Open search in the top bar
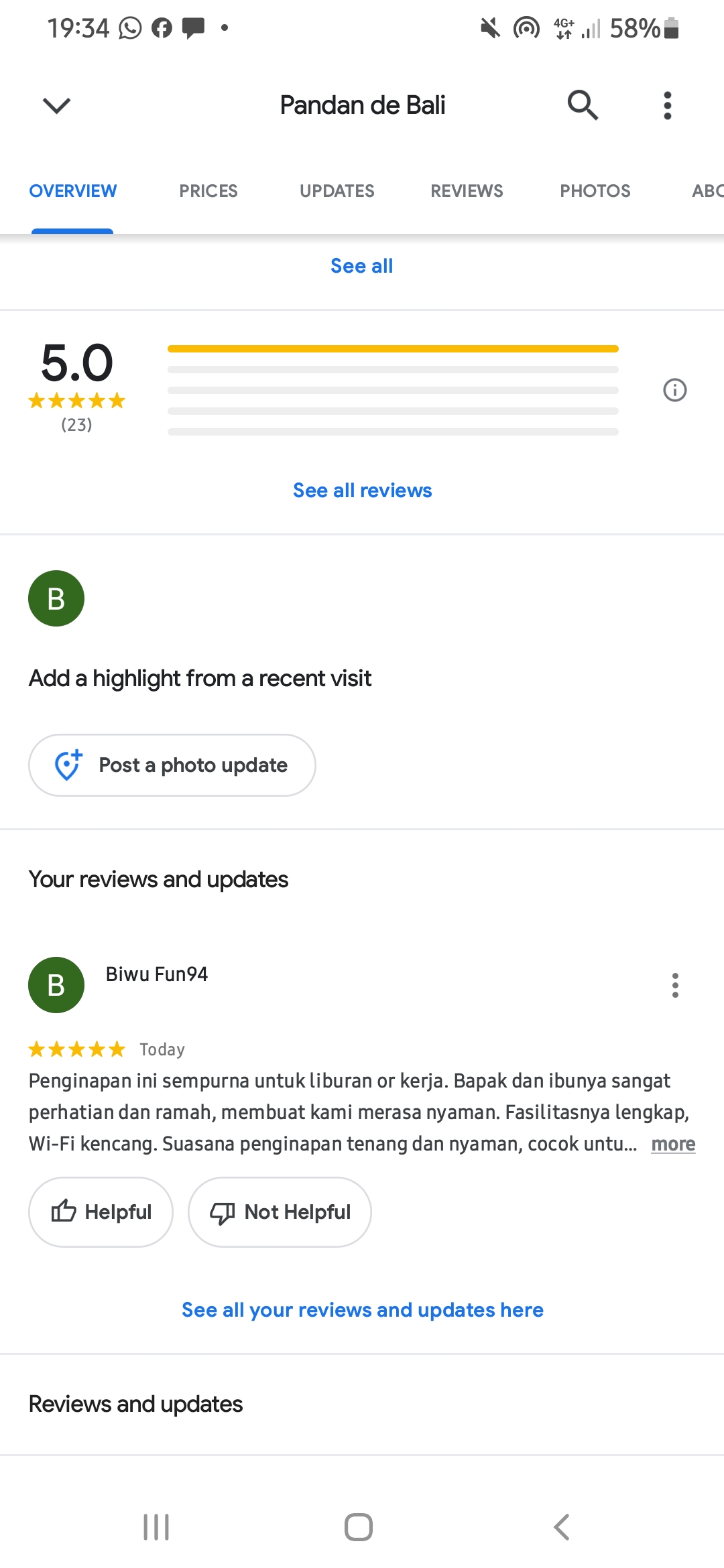Image resolution: width=724 pixels, height=1568 pixels. (x=583, y=105)
